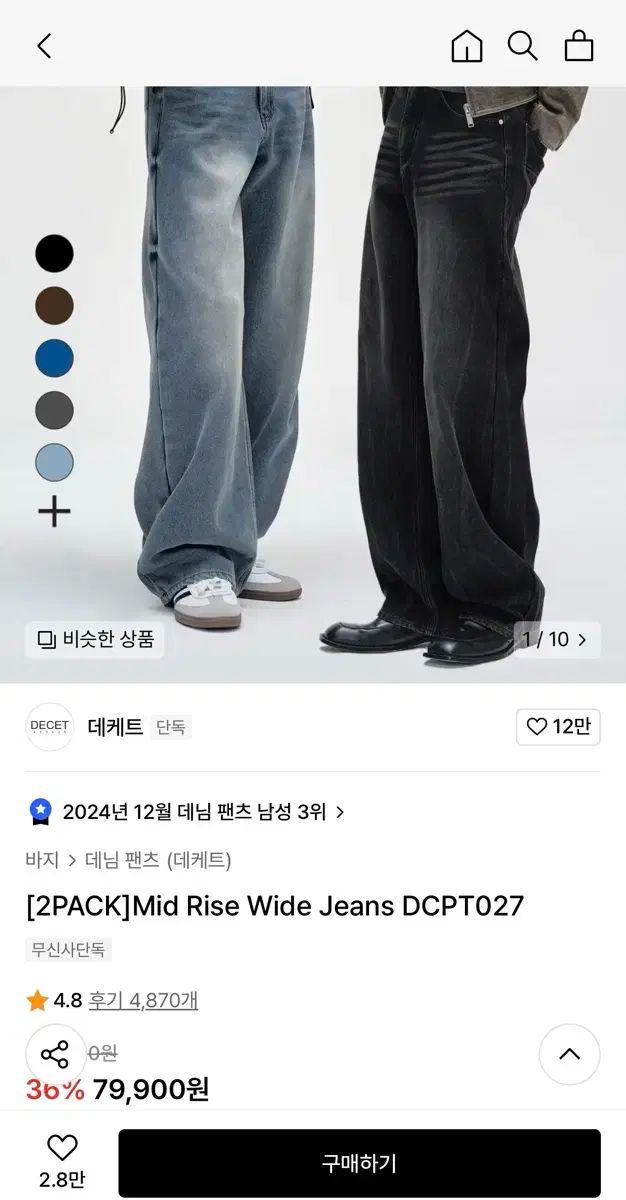Open the 바지 category breadcrumb
Screen dimensions: 626x1200
[42, 860]
